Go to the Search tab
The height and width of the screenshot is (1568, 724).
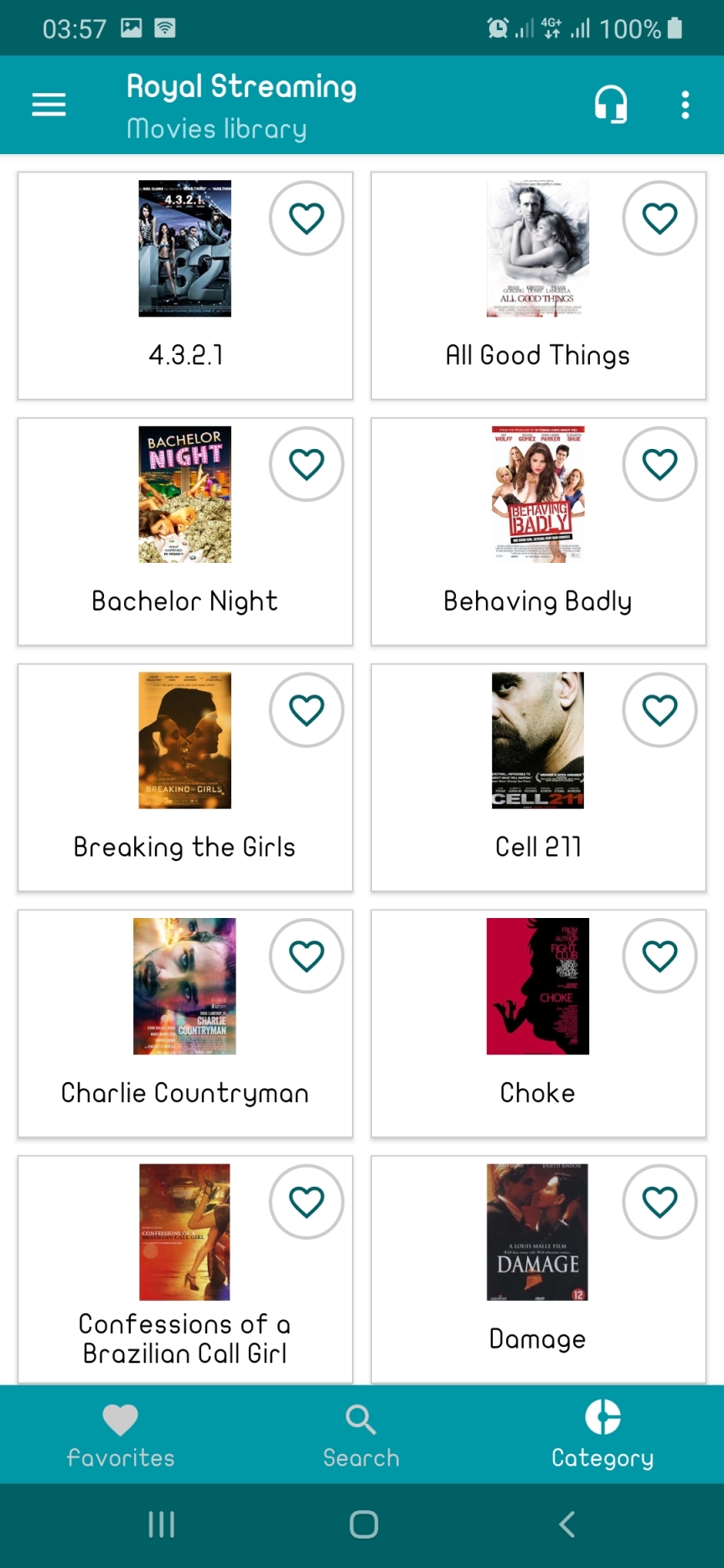click(361, 1434)
